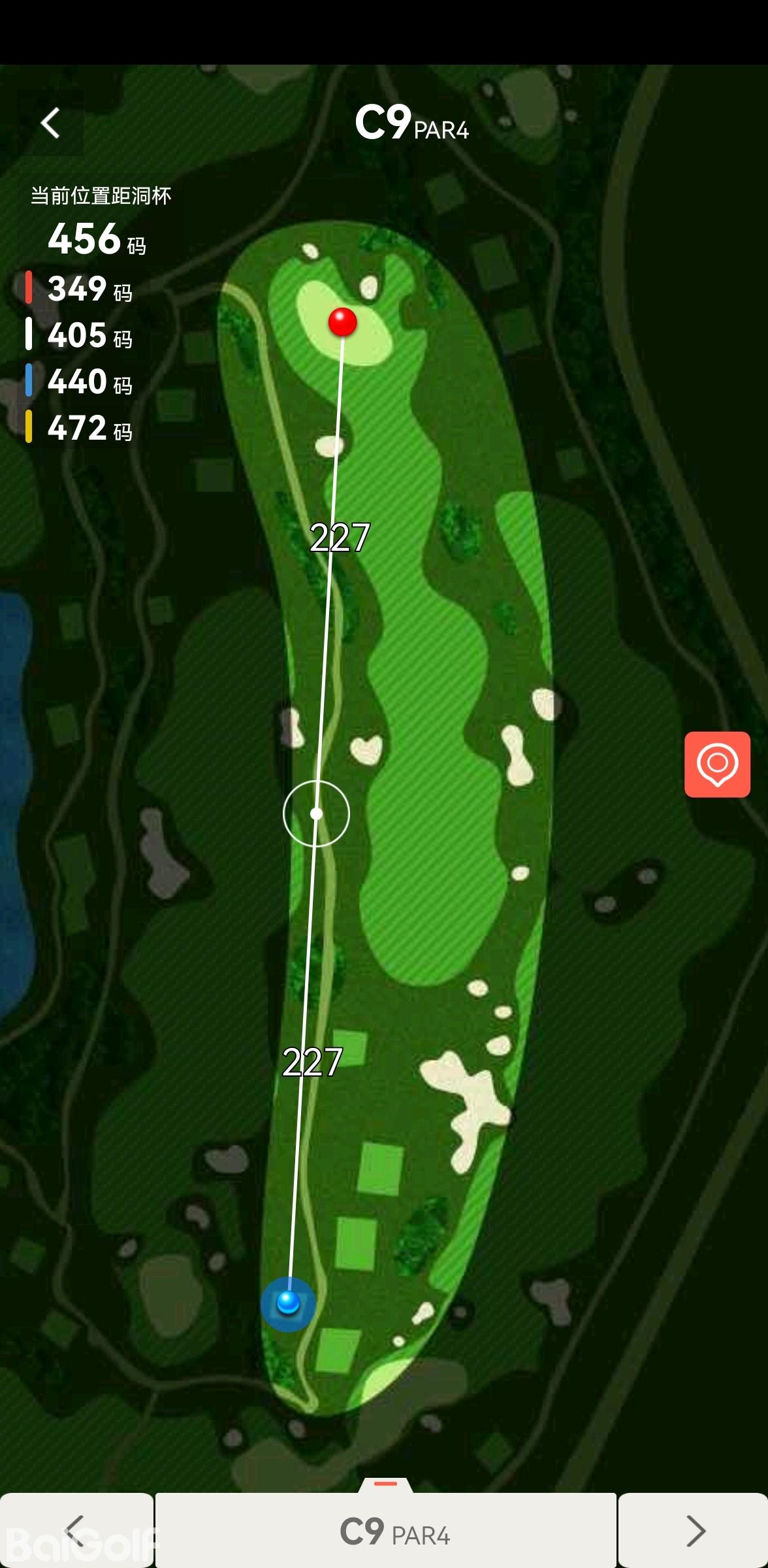Go to the previous hole

click(x=76, y=1530)
